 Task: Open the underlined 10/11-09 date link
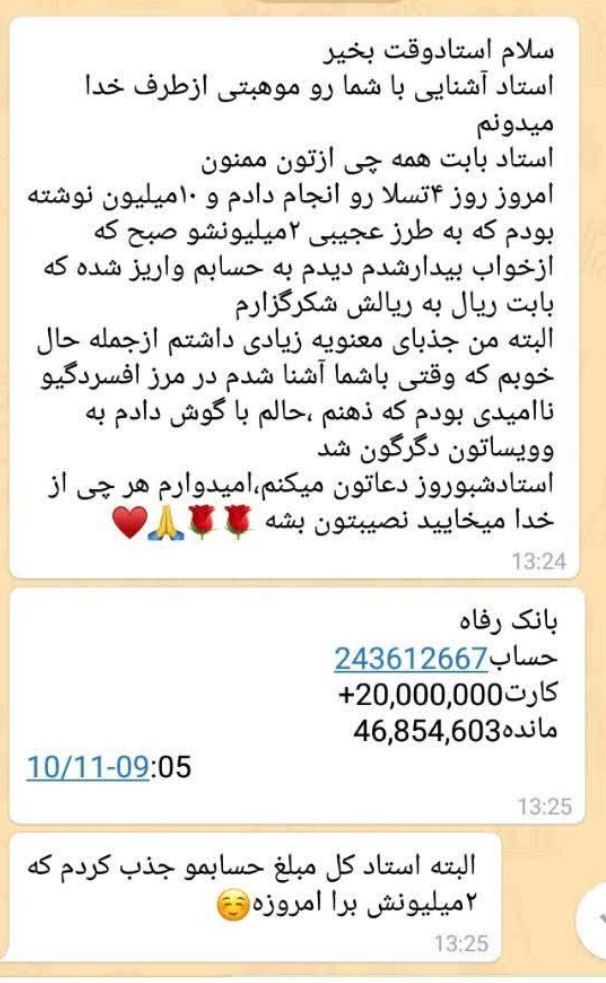point(88,767)
